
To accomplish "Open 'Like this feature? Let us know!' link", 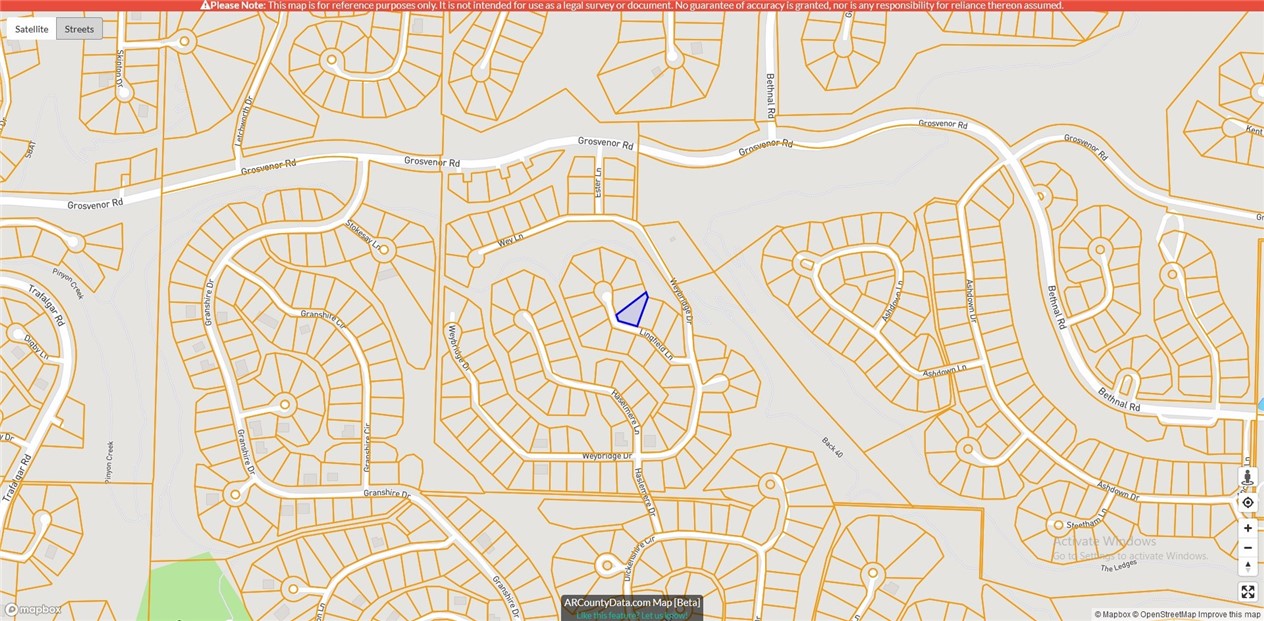I will coord(632,615).
